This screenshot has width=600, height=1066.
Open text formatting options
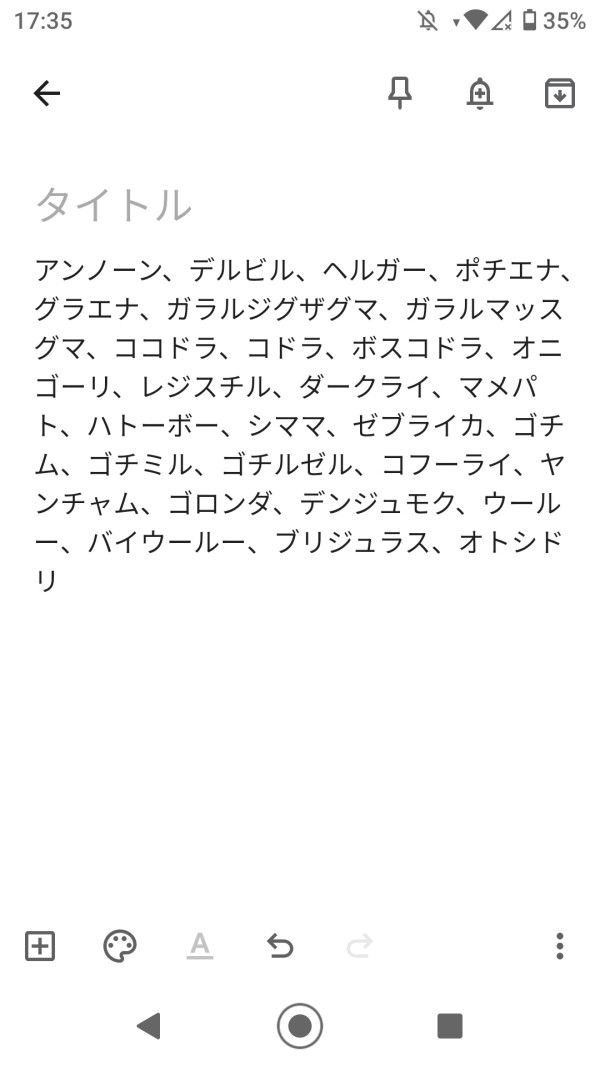click(200, 946)
